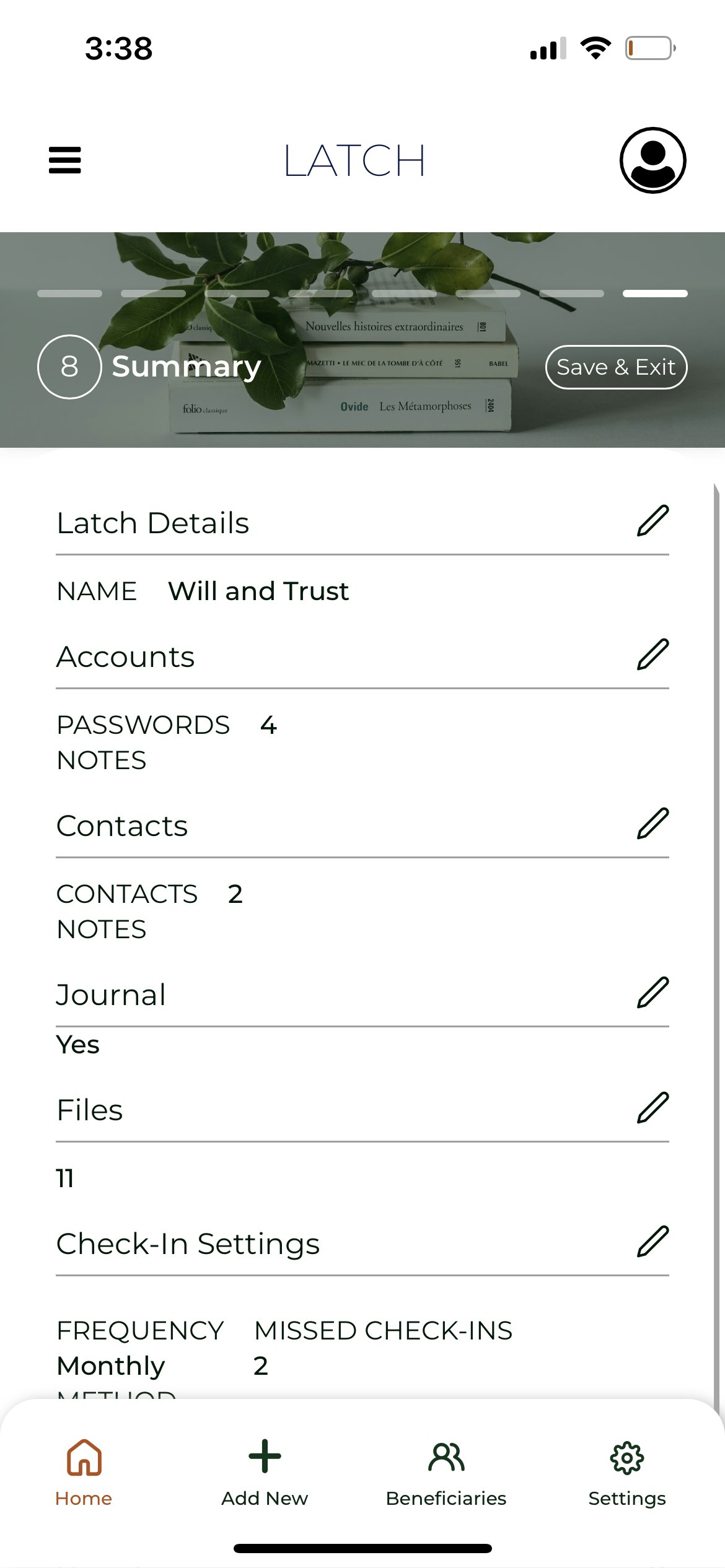The height and width of the screenshot is (1568, 725).
Task: Open the Beneficiaries tab
Action: click(446, 1472)
